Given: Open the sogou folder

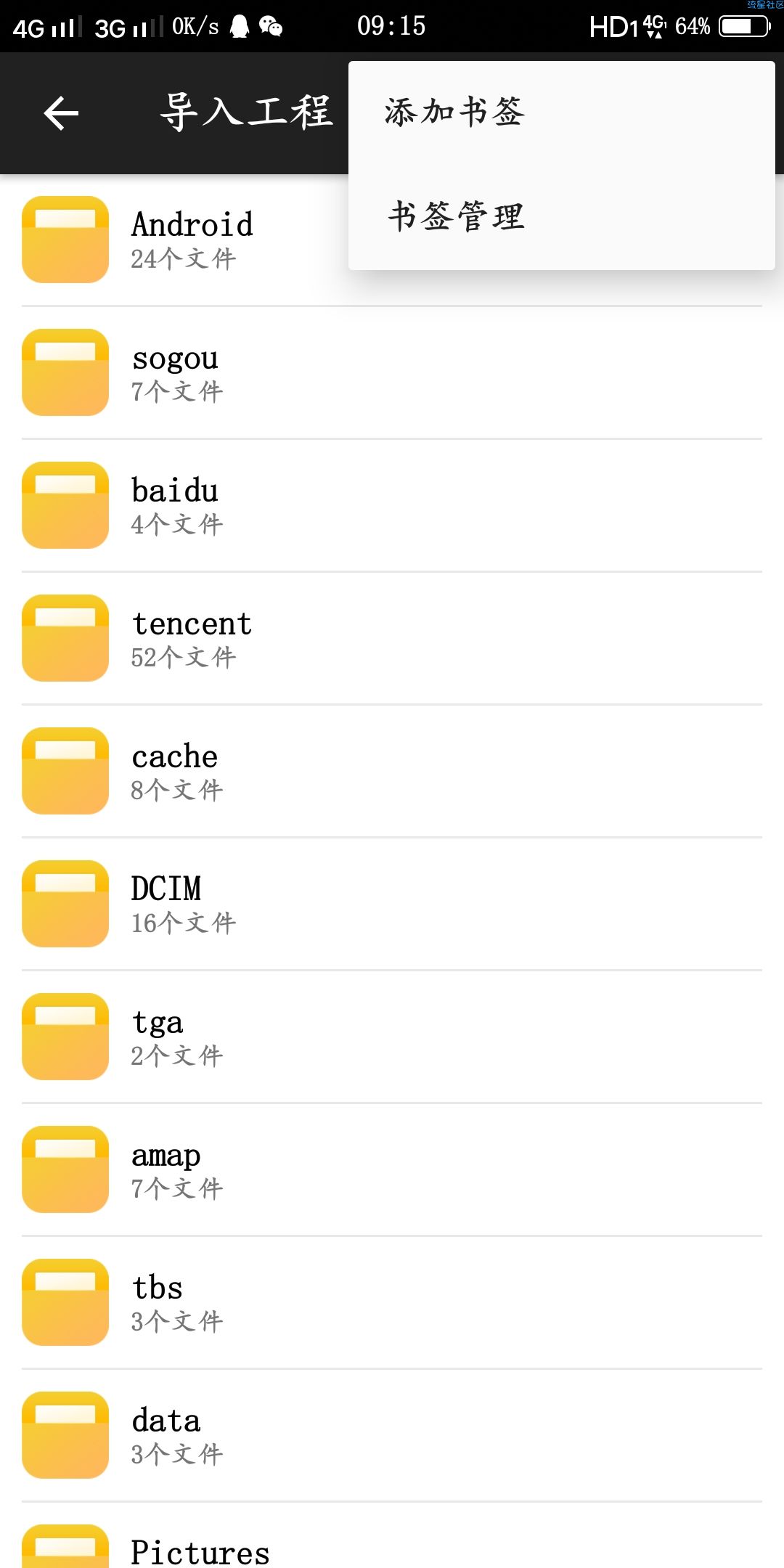Looking at the screenshot, I should point(392,372).
